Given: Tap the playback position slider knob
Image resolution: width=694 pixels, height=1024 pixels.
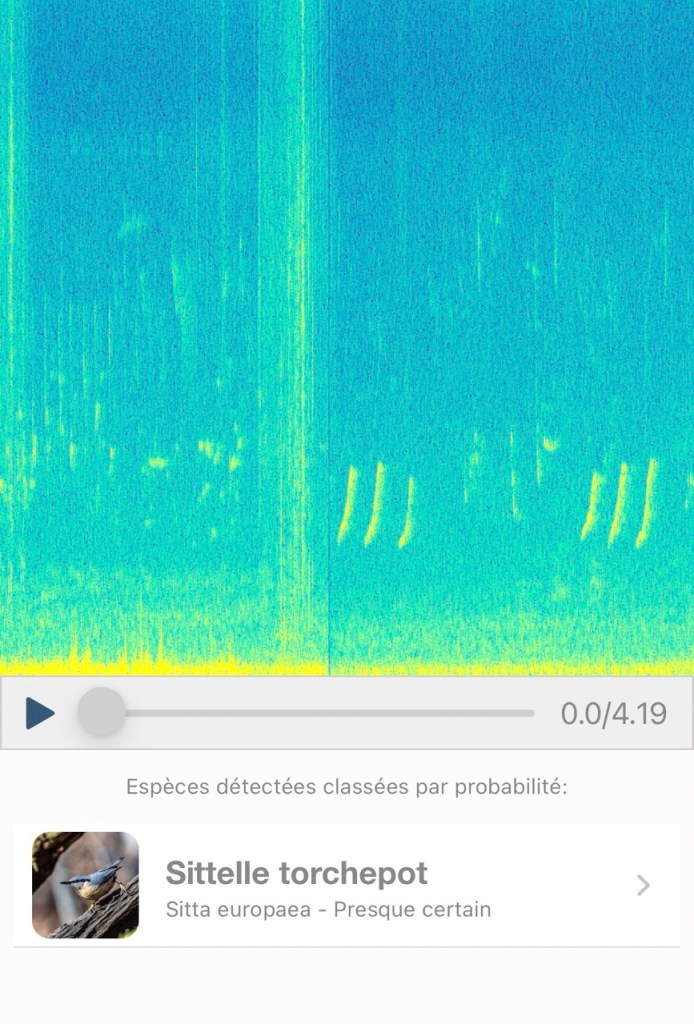Looking at the screenshot, I should click(101, 713).
